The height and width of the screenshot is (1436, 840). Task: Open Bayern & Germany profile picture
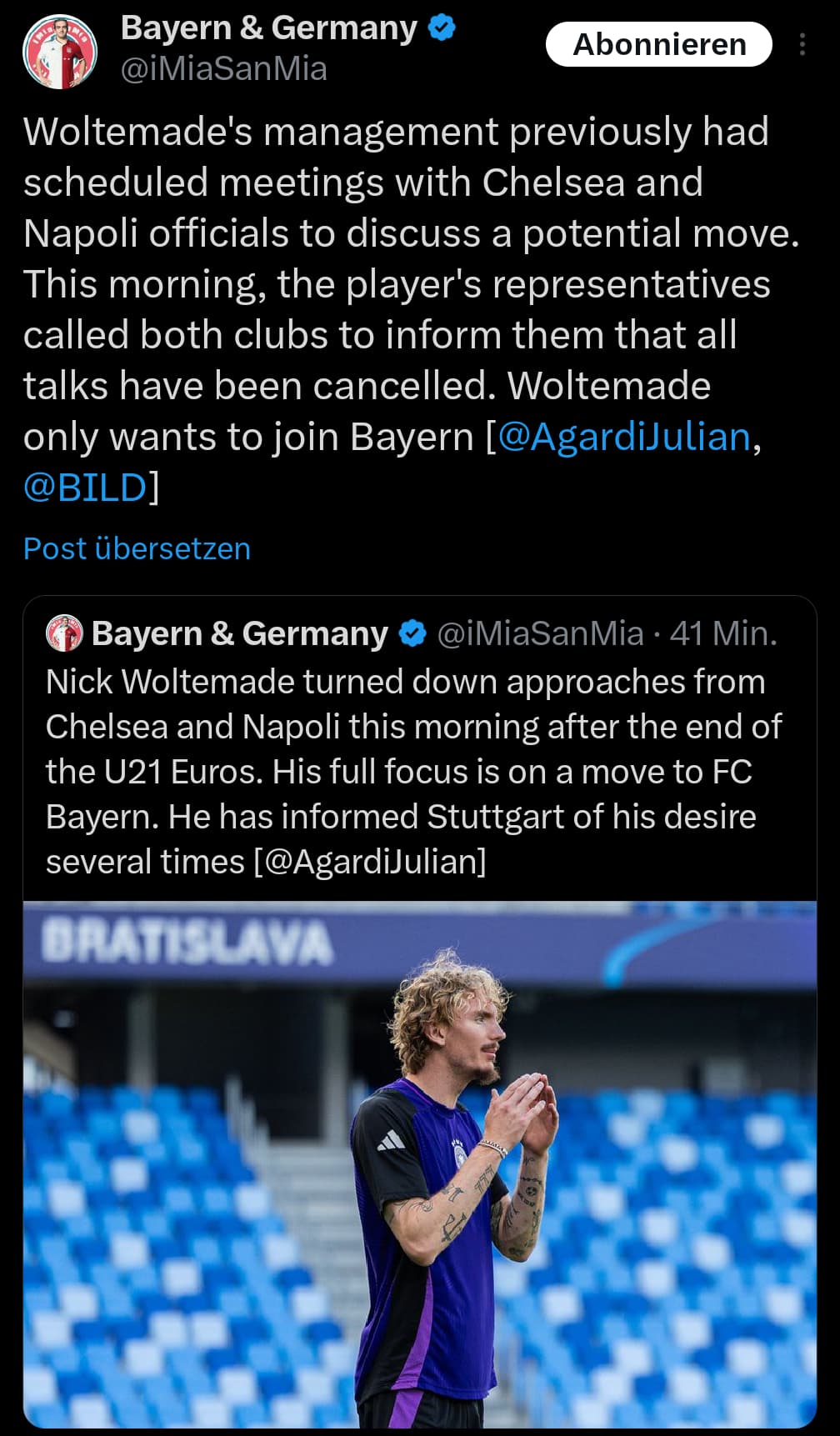pyautogui.click(x=60, y=51)
